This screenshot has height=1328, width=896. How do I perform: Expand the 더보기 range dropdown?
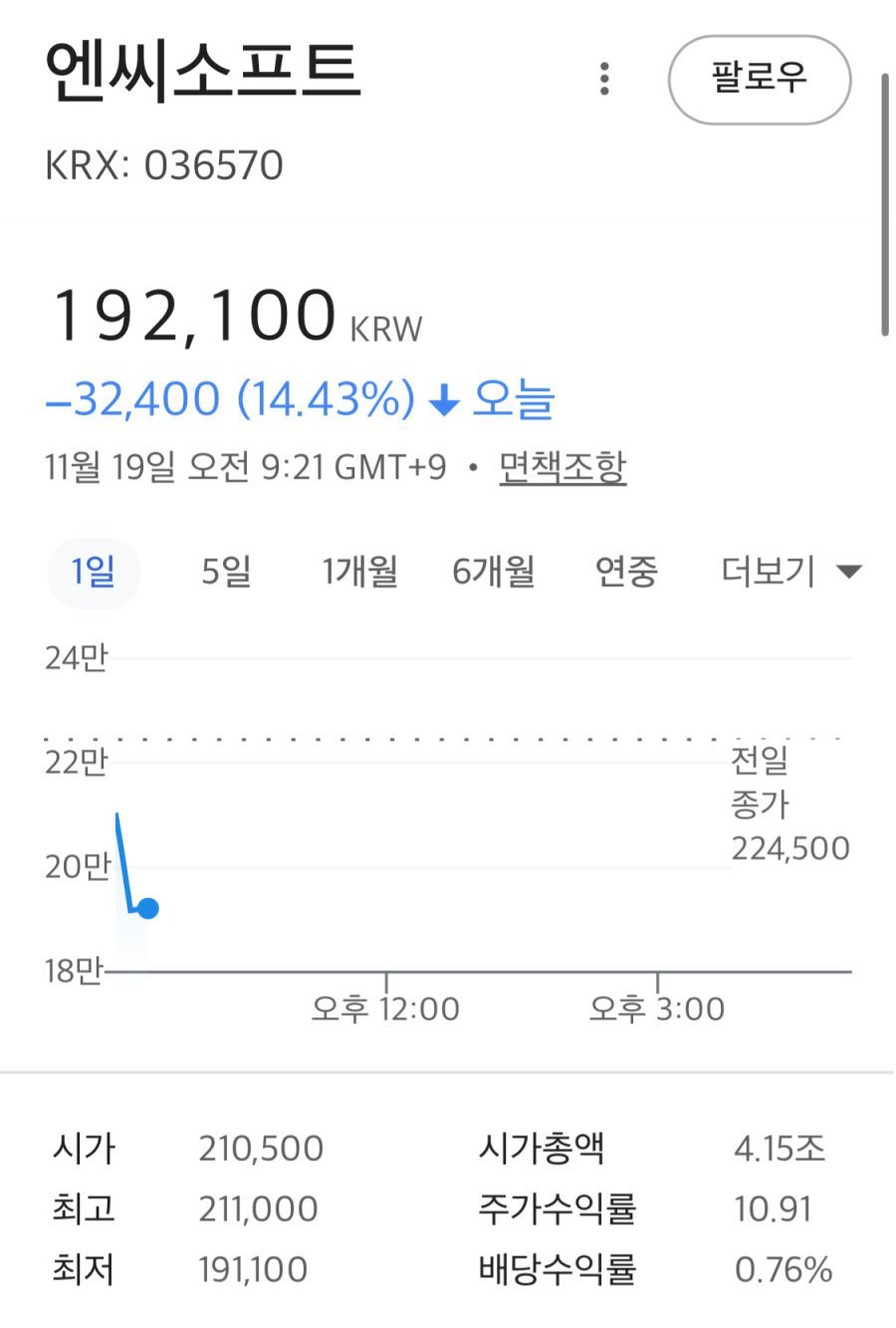coord(790,571)
